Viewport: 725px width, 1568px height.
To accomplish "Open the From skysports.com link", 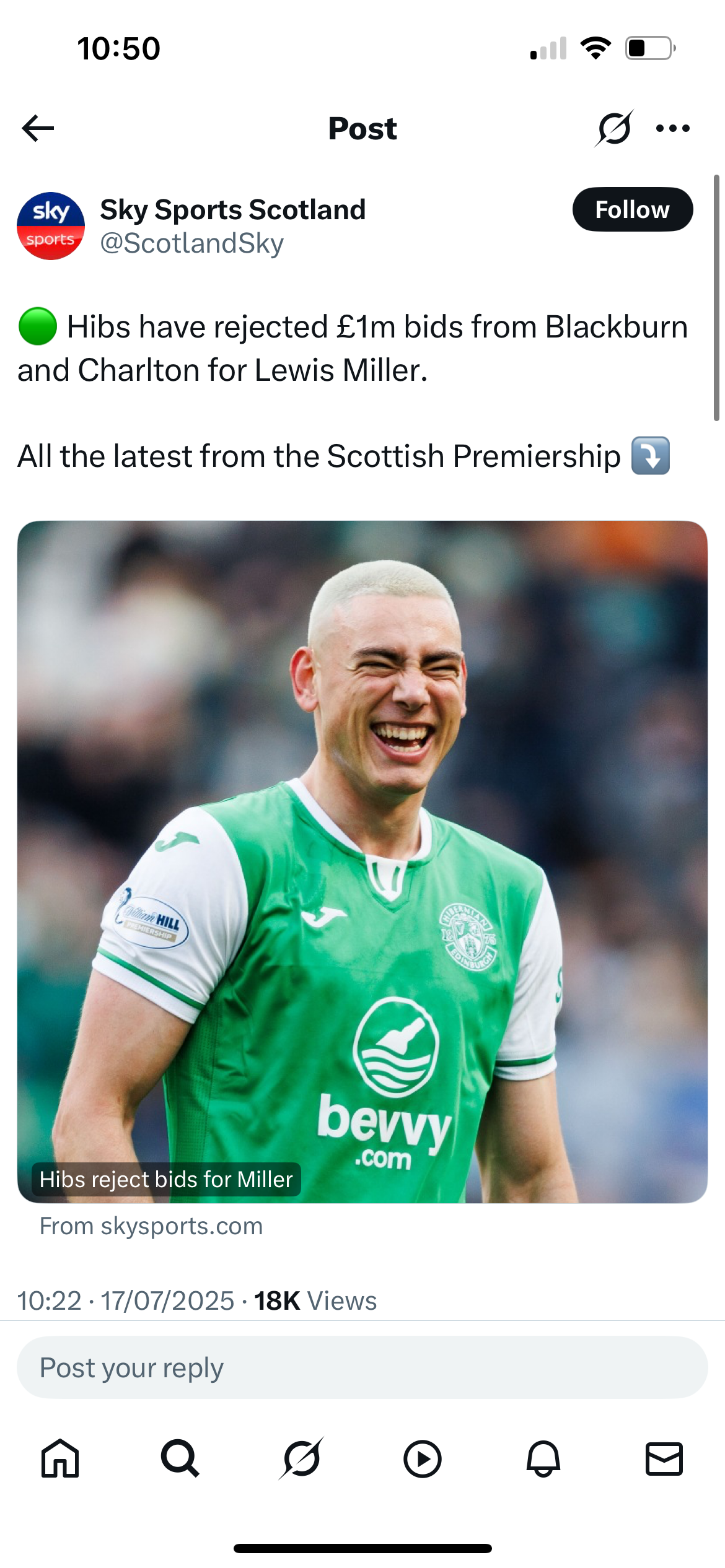I will point(151,1226).
